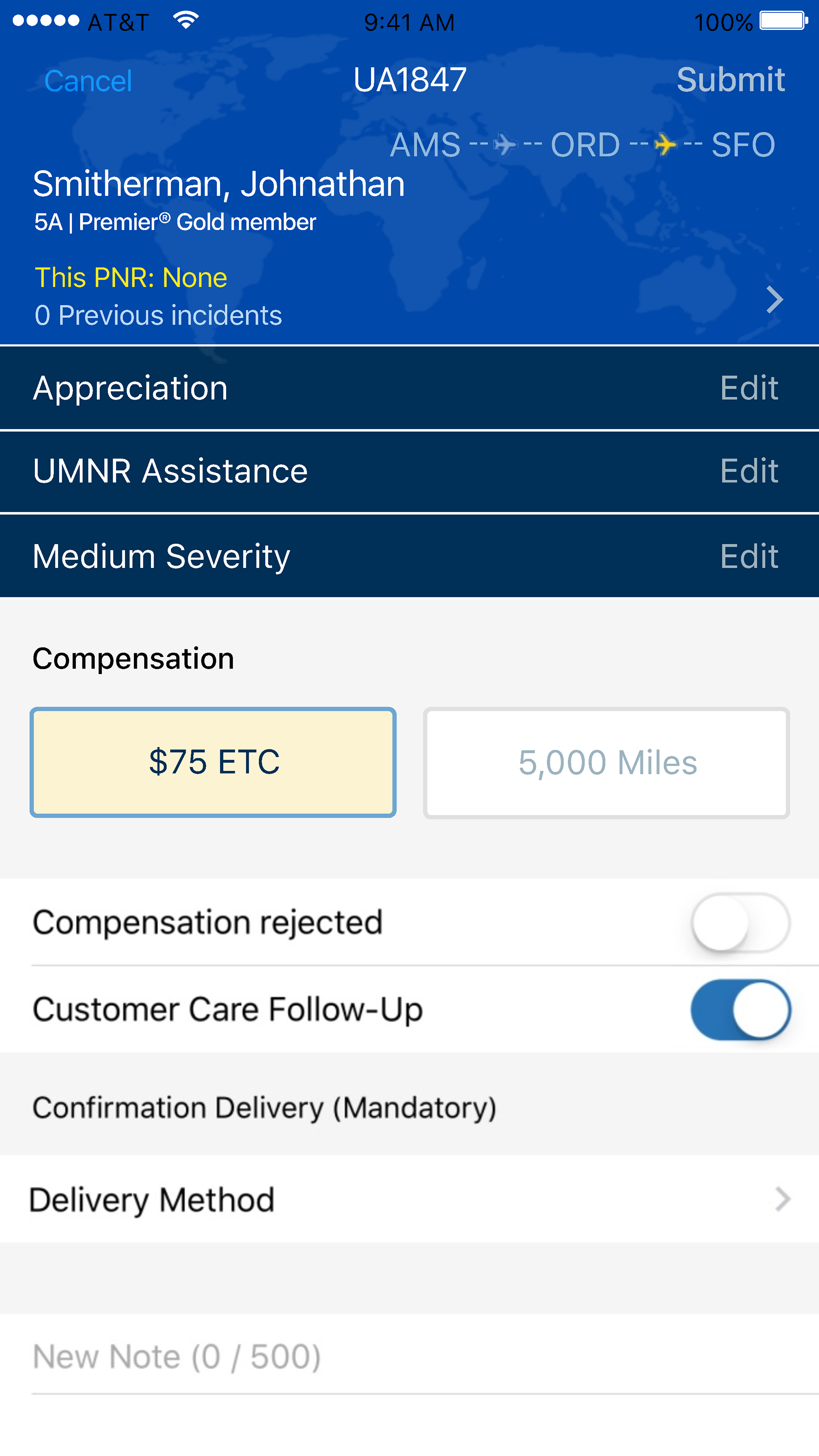
Task: Open the Delivery Method row
Action: pos(409,1199)
